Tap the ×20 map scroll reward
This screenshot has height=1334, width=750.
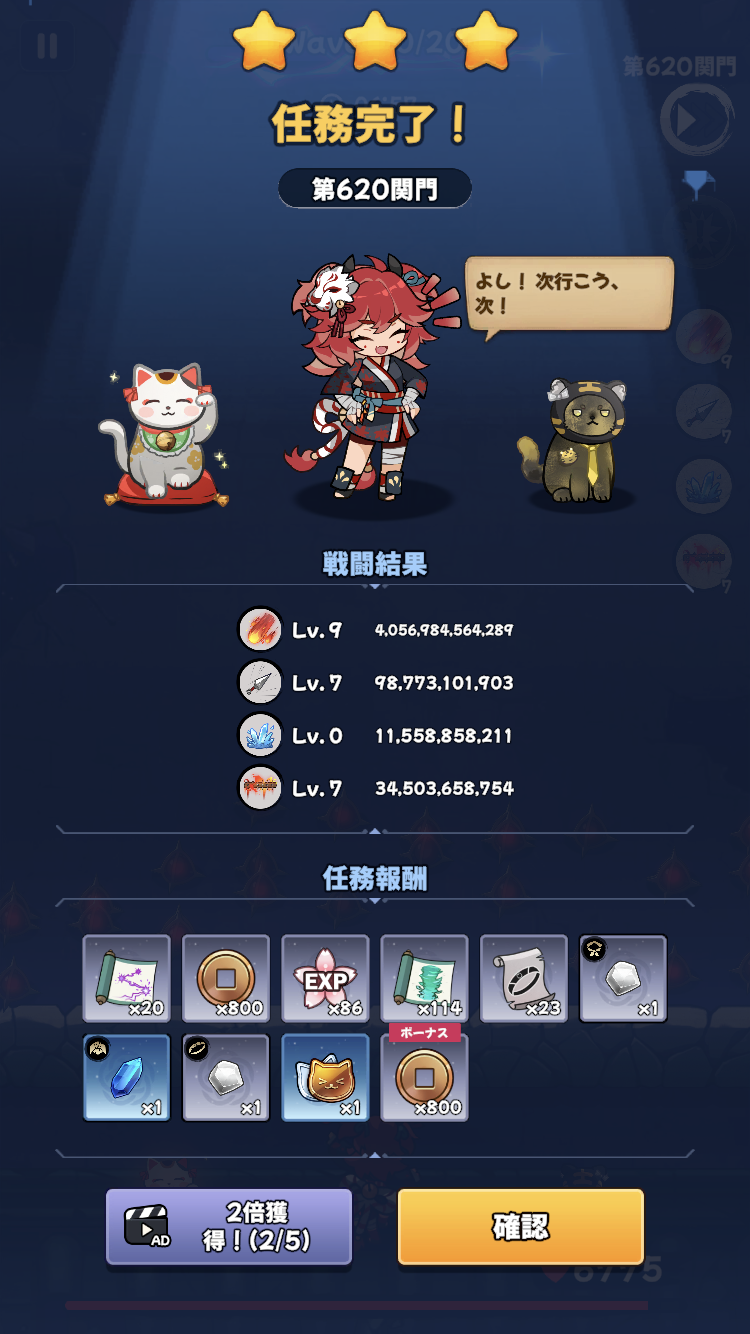(126, 978)
